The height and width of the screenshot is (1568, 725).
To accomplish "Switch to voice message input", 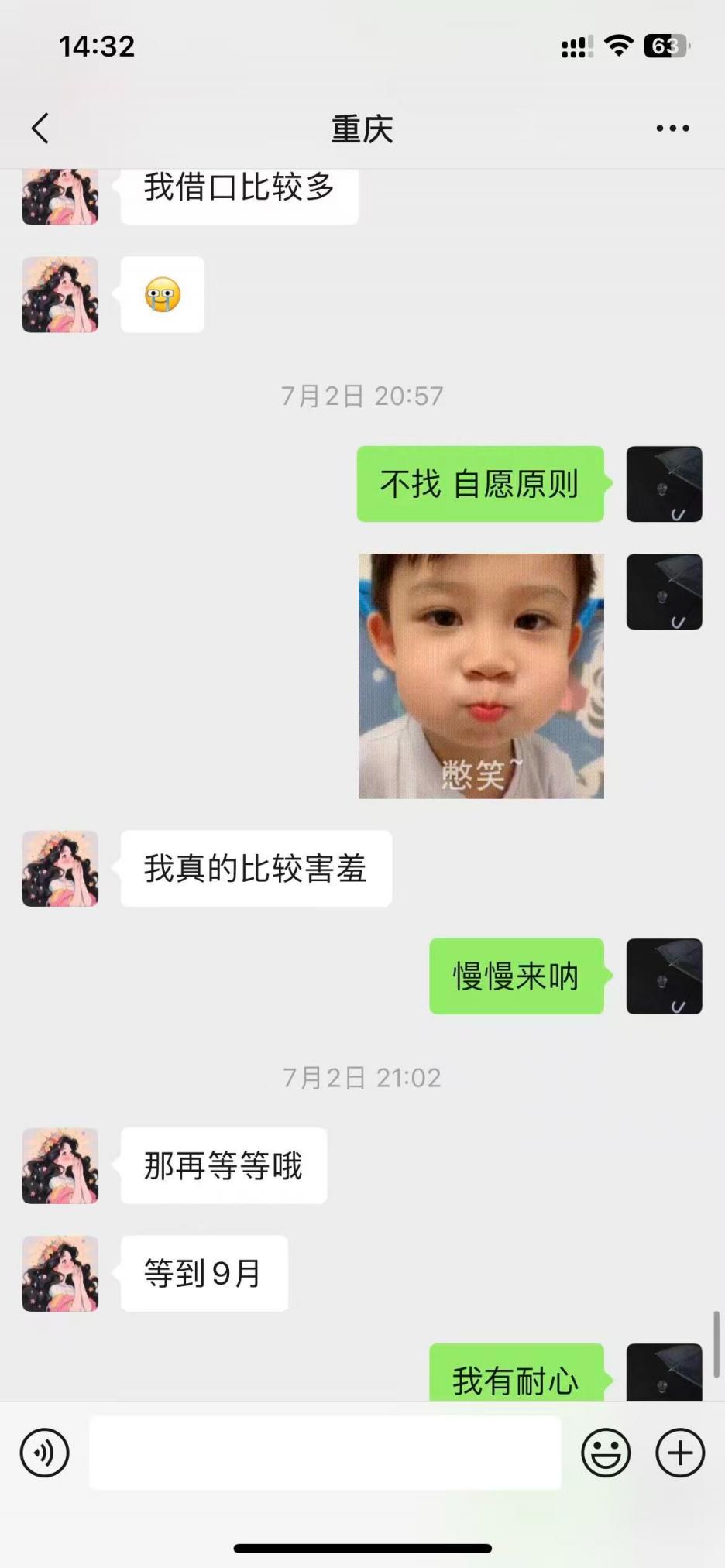I will (44, 1453).
